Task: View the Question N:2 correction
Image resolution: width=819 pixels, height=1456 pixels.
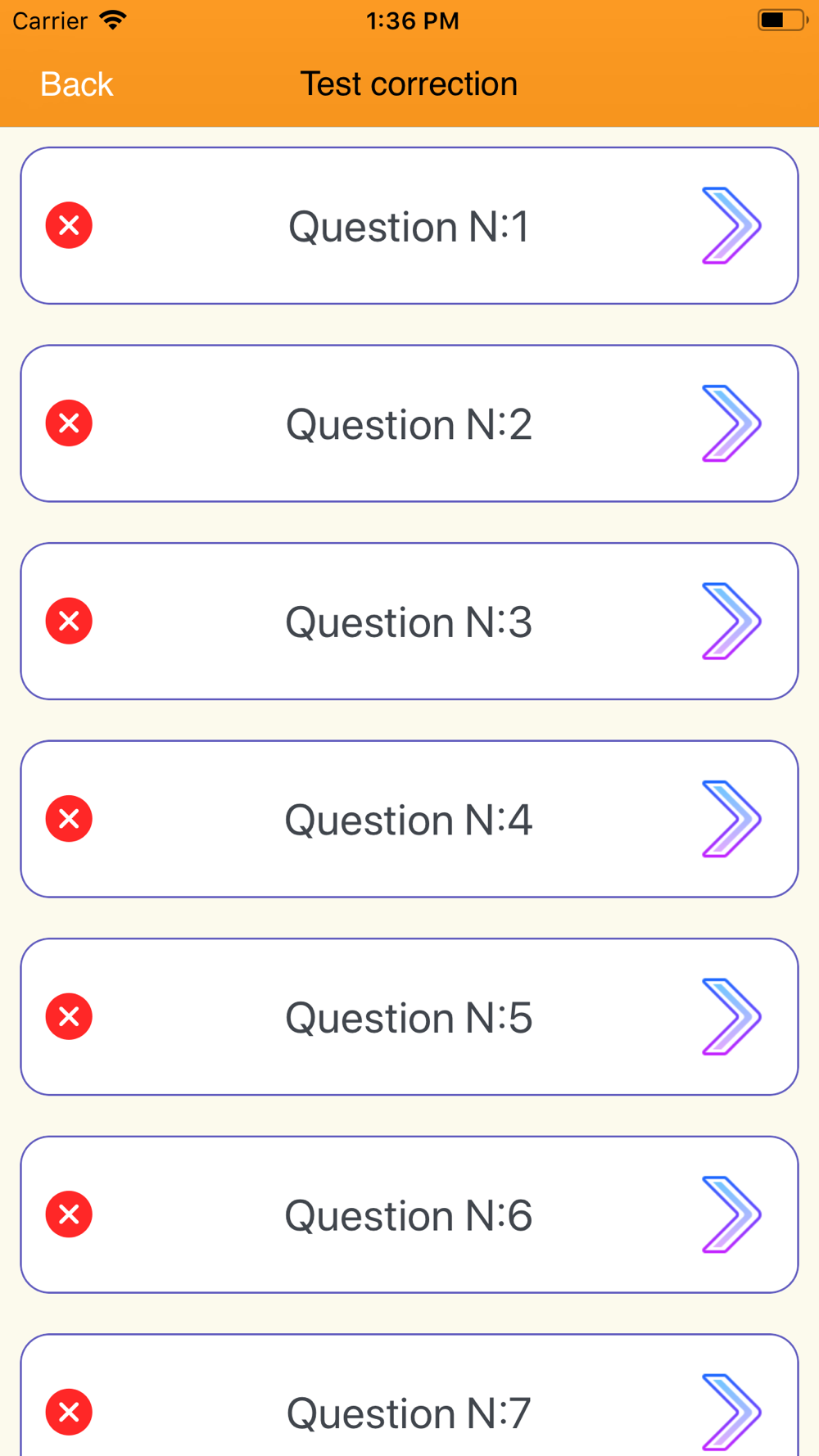Action: click(409, 424)
